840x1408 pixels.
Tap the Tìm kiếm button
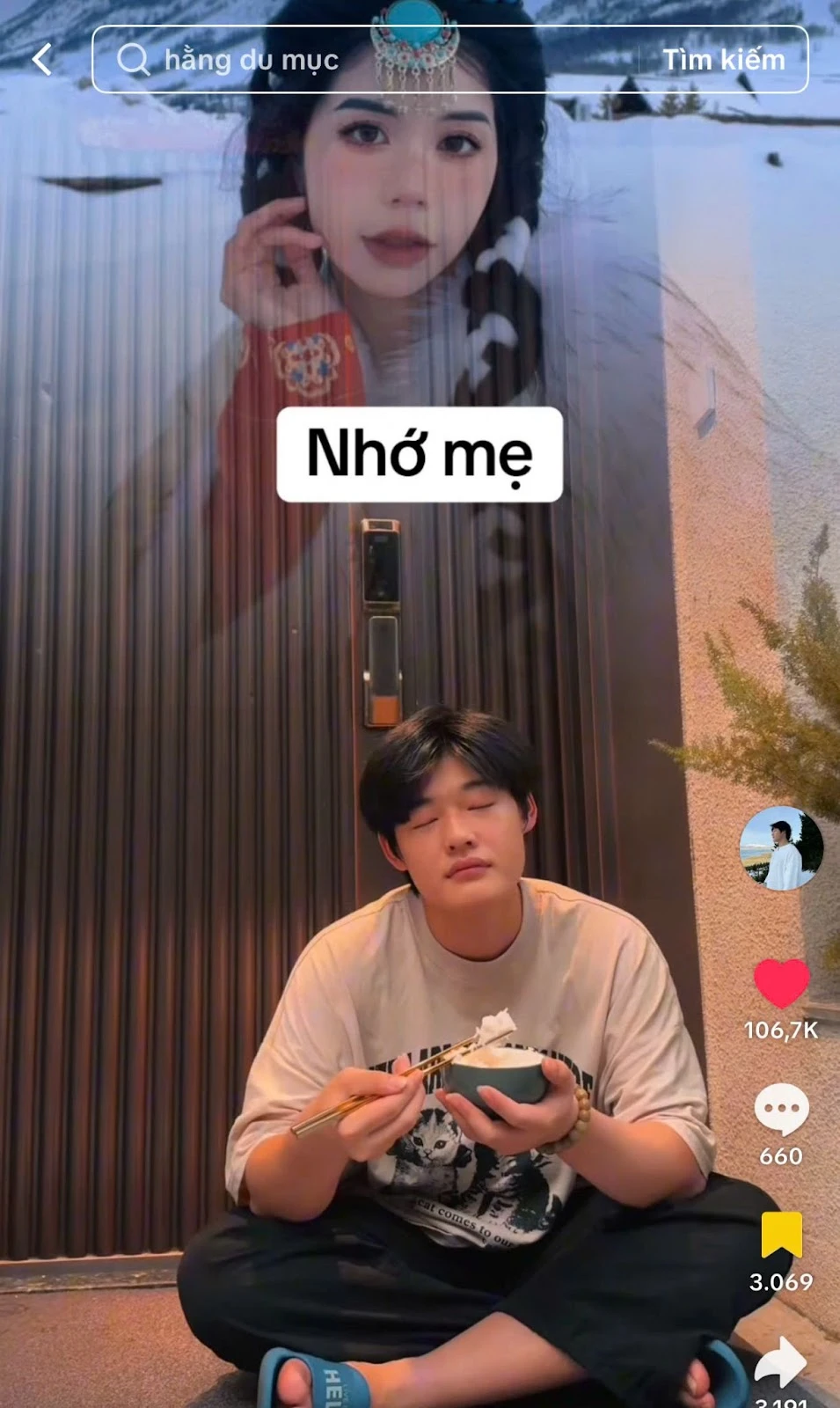[x=723, y=60]
